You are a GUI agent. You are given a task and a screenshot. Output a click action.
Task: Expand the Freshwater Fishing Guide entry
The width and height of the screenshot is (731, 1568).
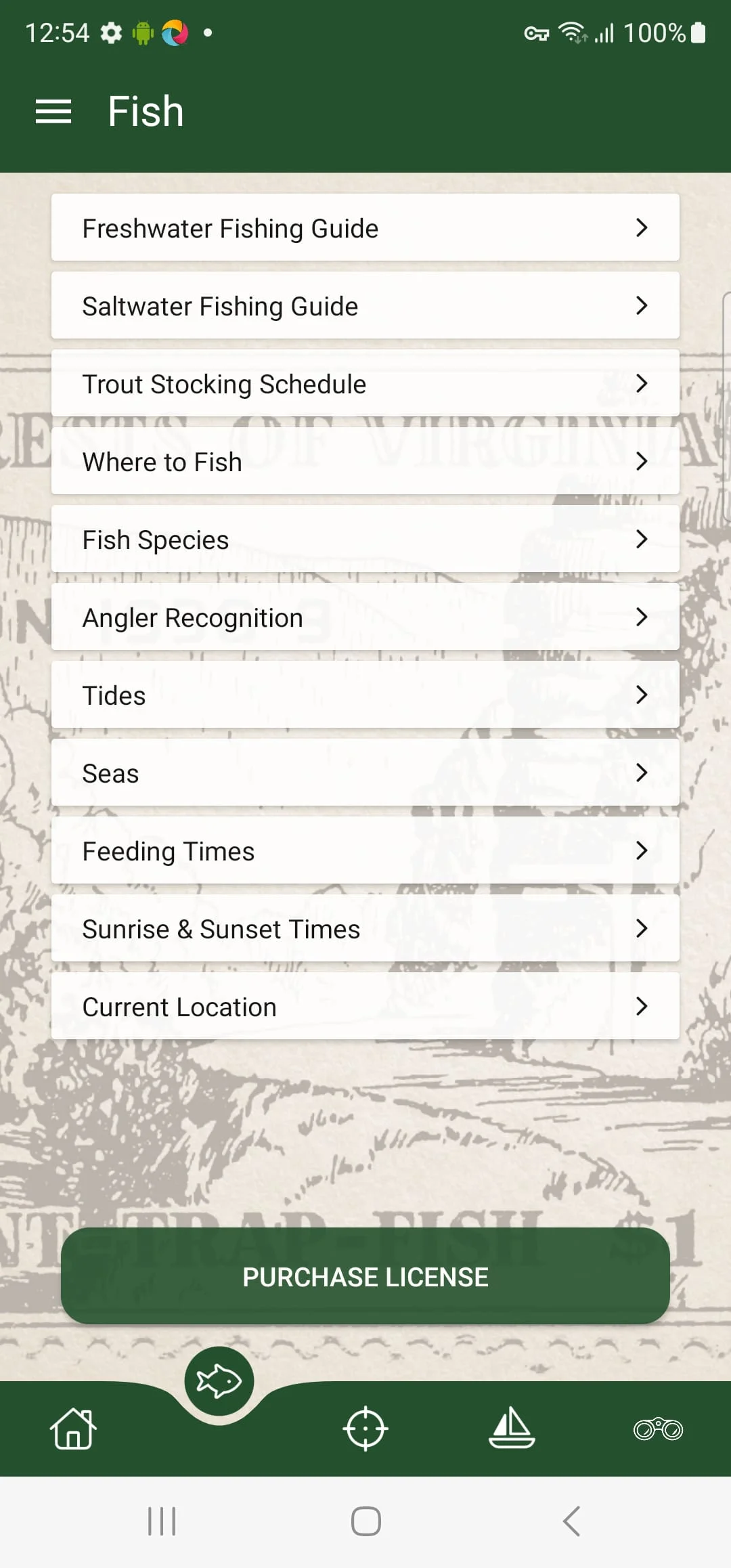pos(365,228)
